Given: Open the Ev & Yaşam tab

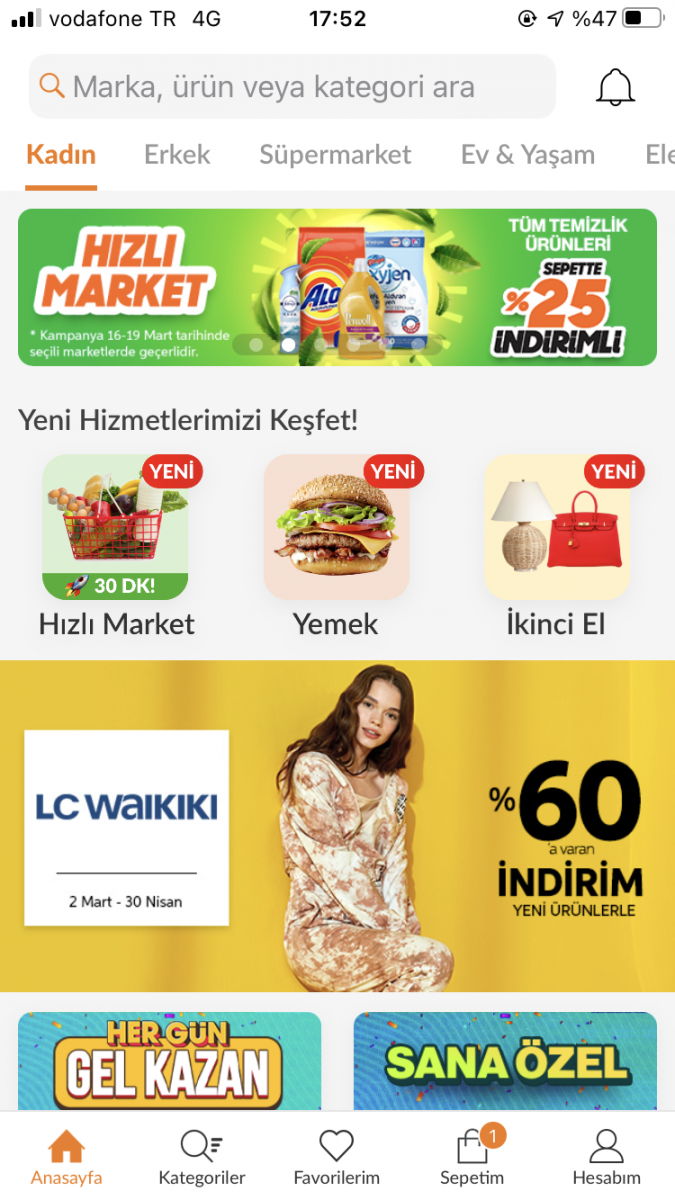Looking at the screenshot, I should click(527, 155).
